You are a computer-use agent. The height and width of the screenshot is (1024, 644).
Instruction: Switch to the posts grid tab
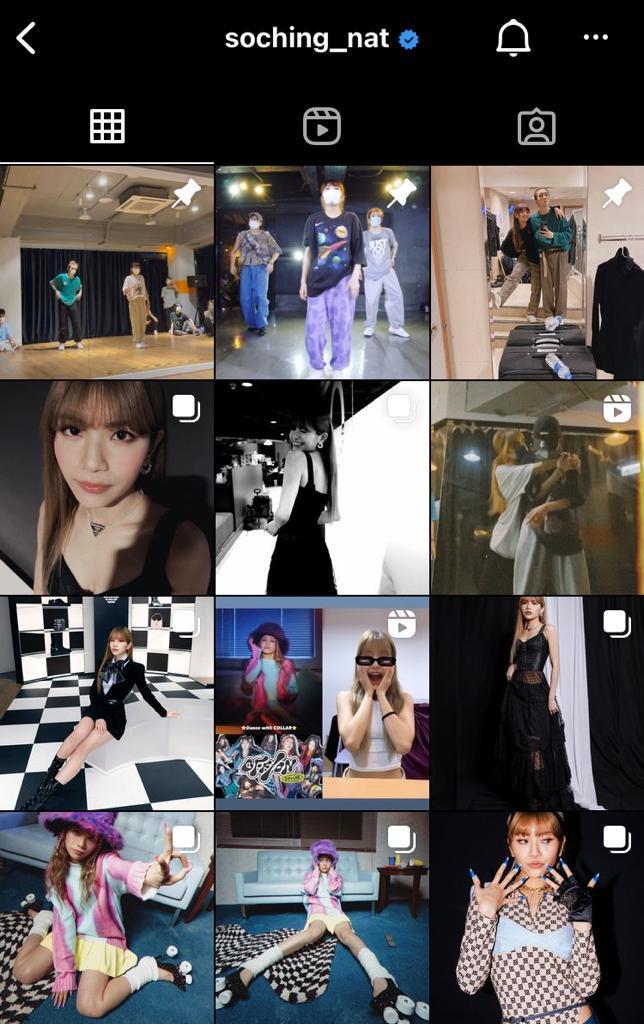[x=107, y=126]
